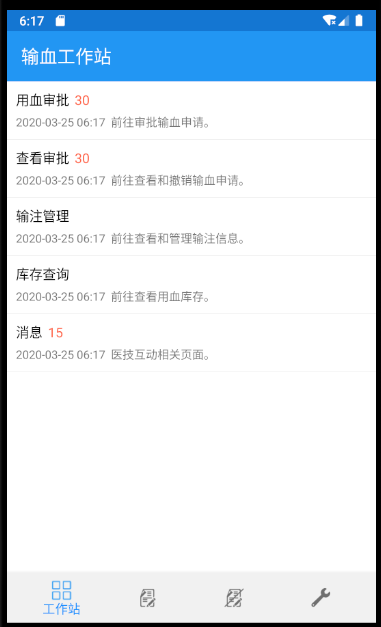Image resolution: width=381 pixels, height=627 pixels.
Task: Open 库存查询 to check blood stock
Action: coord(191,285)
